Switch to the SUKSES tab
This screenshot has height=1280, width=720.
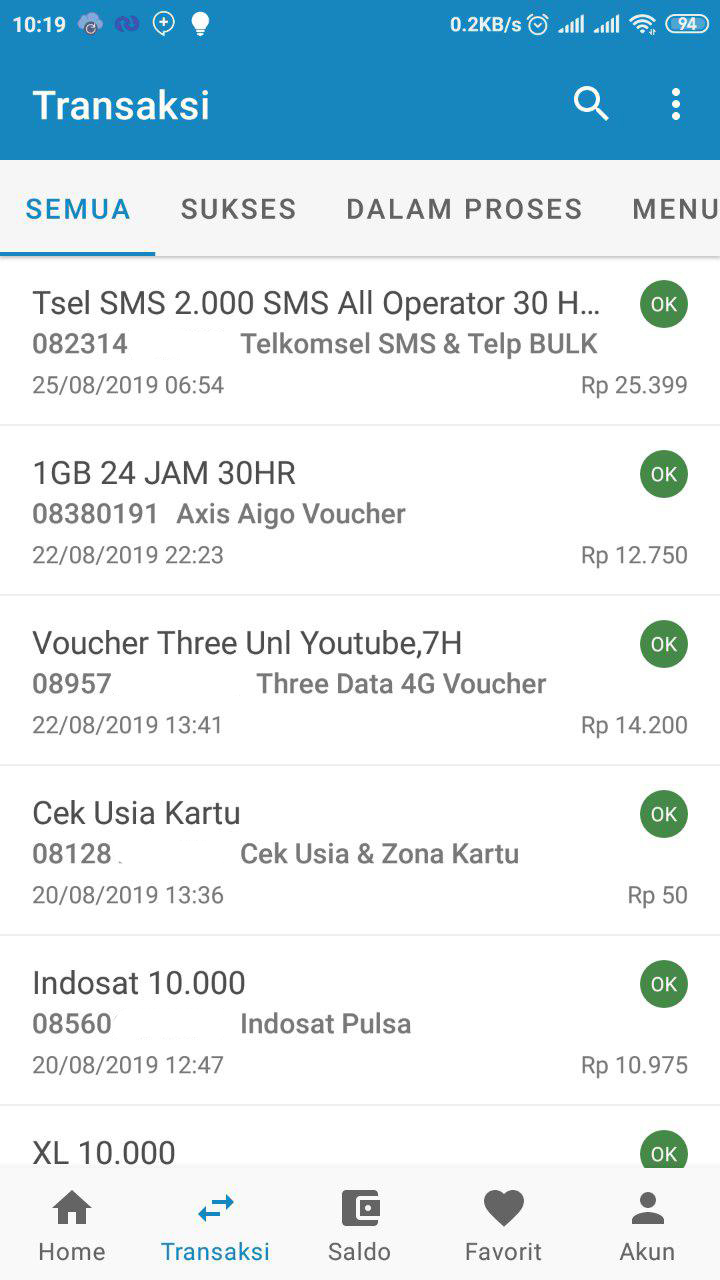click(238, 209)
